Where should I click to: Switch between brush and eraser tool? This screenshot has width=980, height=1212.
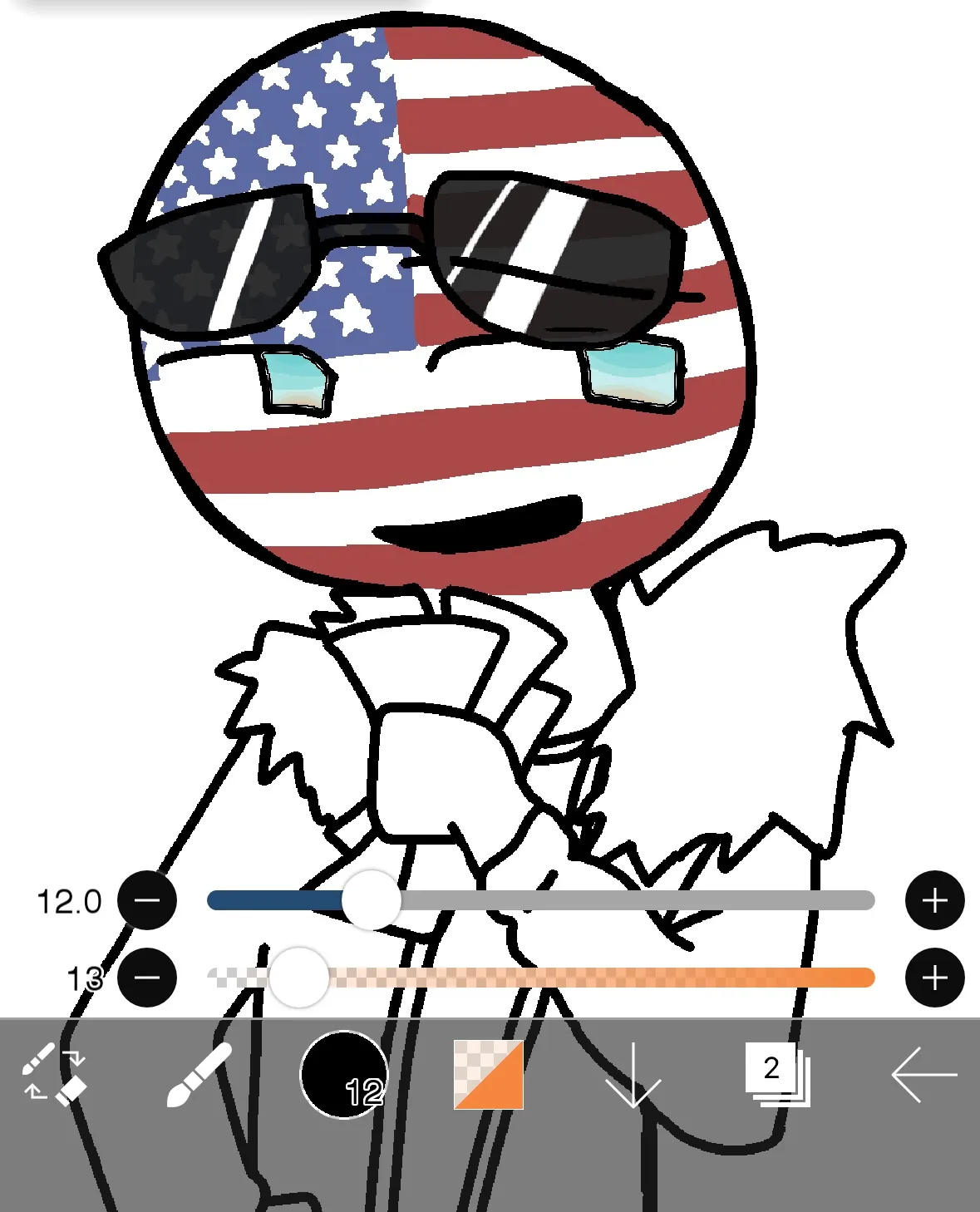(54, 1075)
